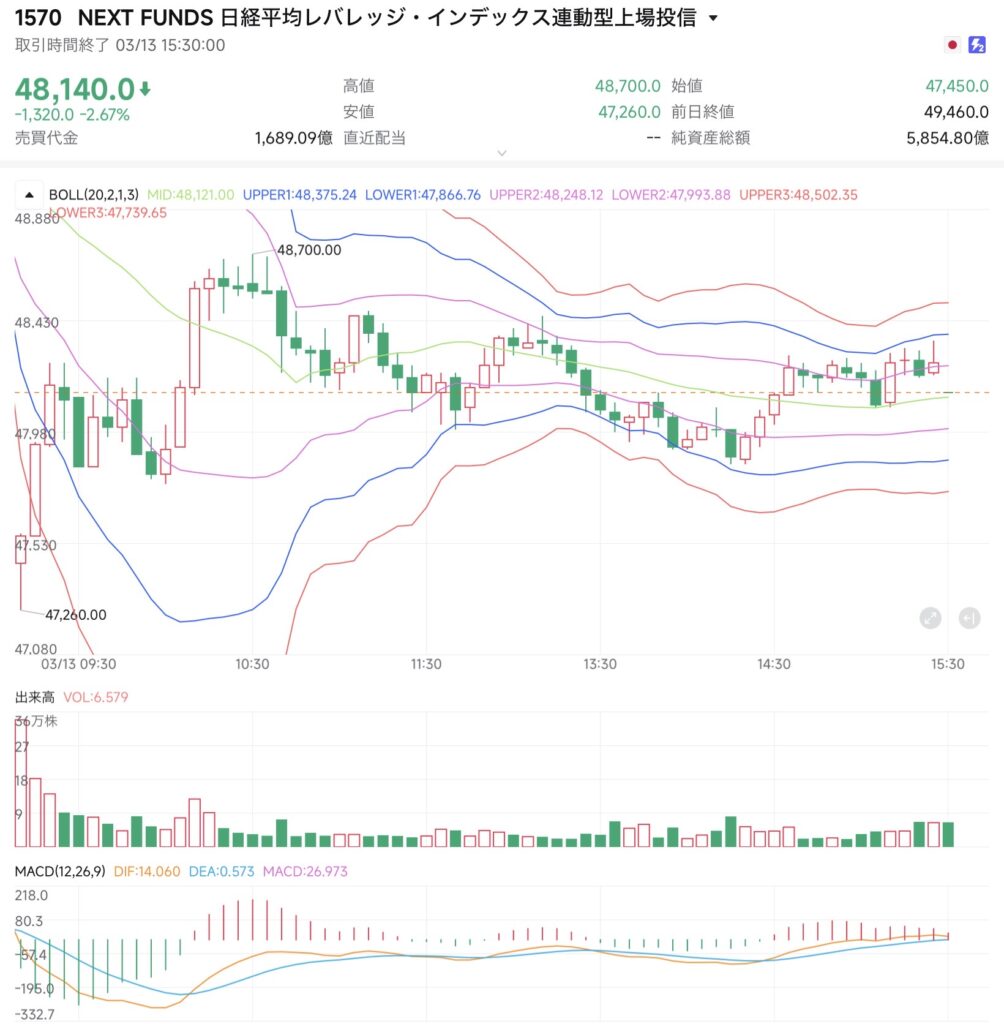This screenshot has height=1024, width=1004.
Task: Open the 出来高 volume indicator settings
Action: pos(34,697)
